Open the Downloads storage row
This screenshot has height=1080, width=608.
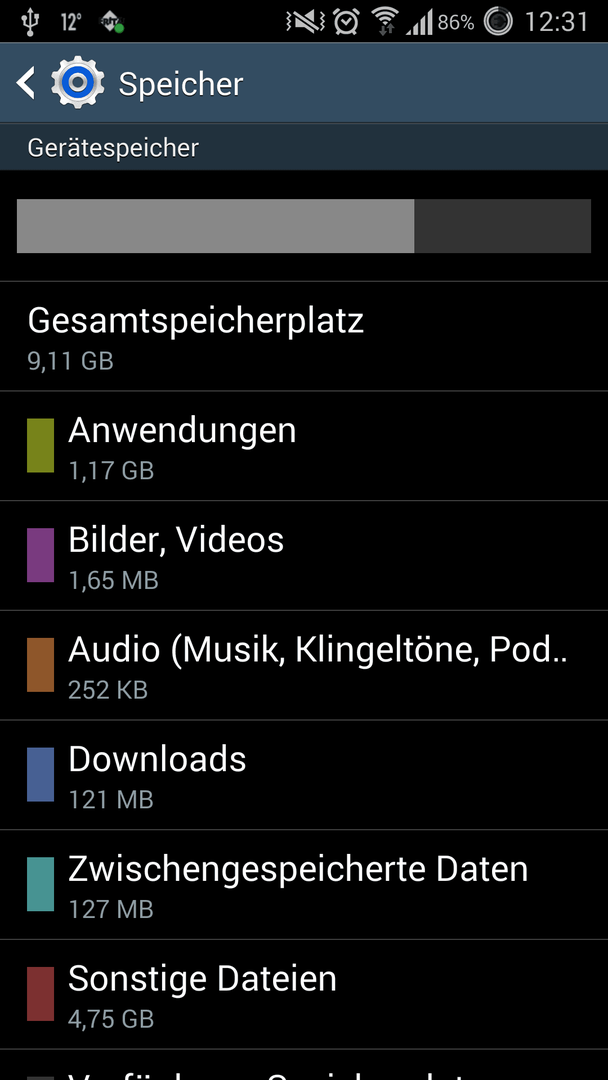(304, 775)
